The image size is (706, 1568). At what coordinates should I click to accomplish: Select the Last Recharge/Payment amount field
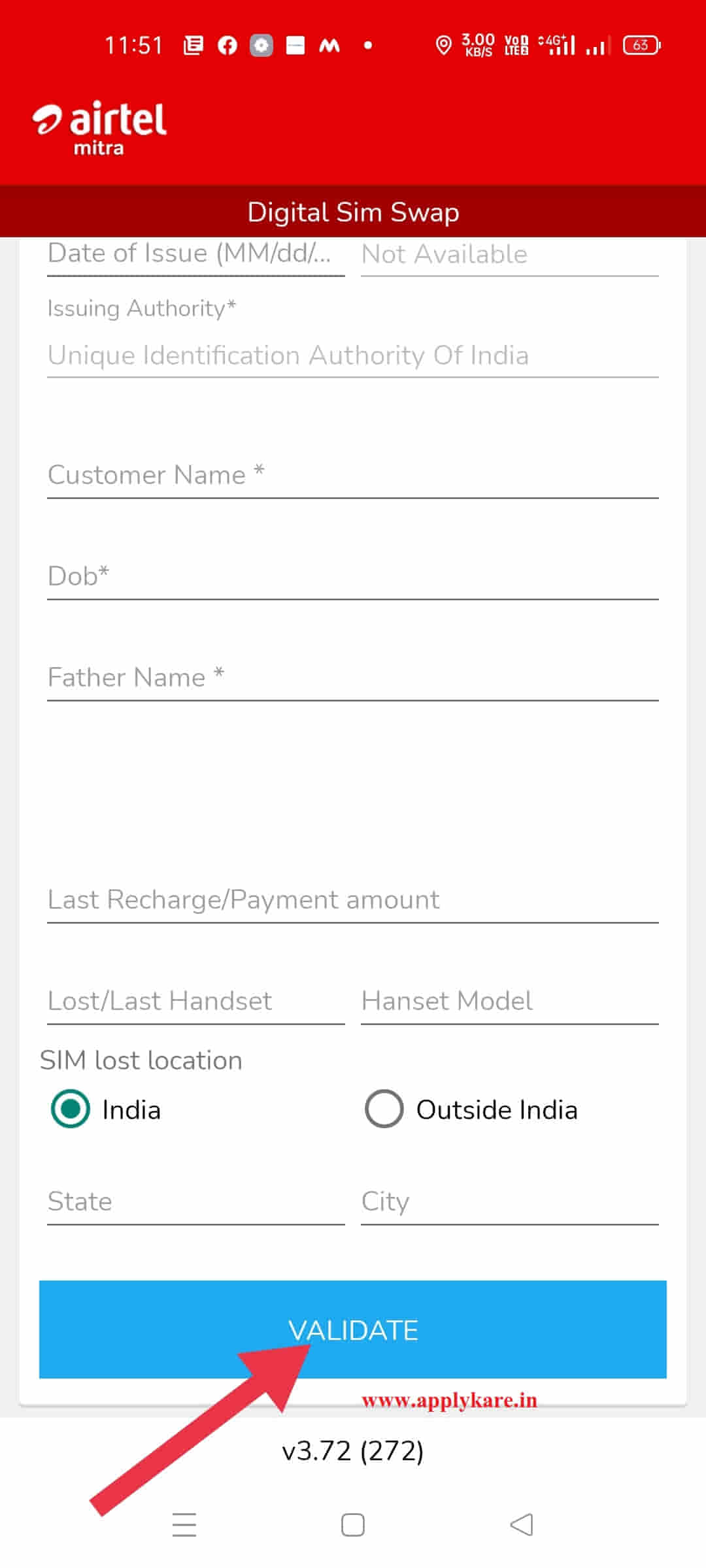click(x=353, y=900)
